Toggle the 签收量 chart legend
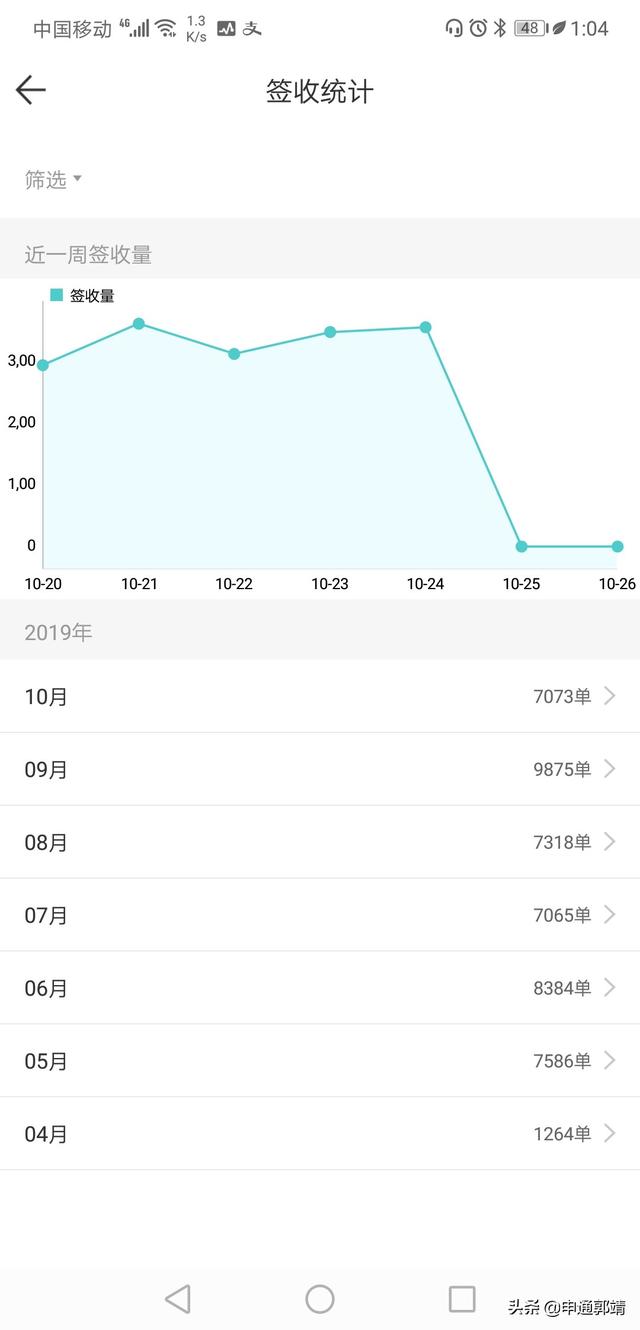640x1330 pixels. pos(83,296)
